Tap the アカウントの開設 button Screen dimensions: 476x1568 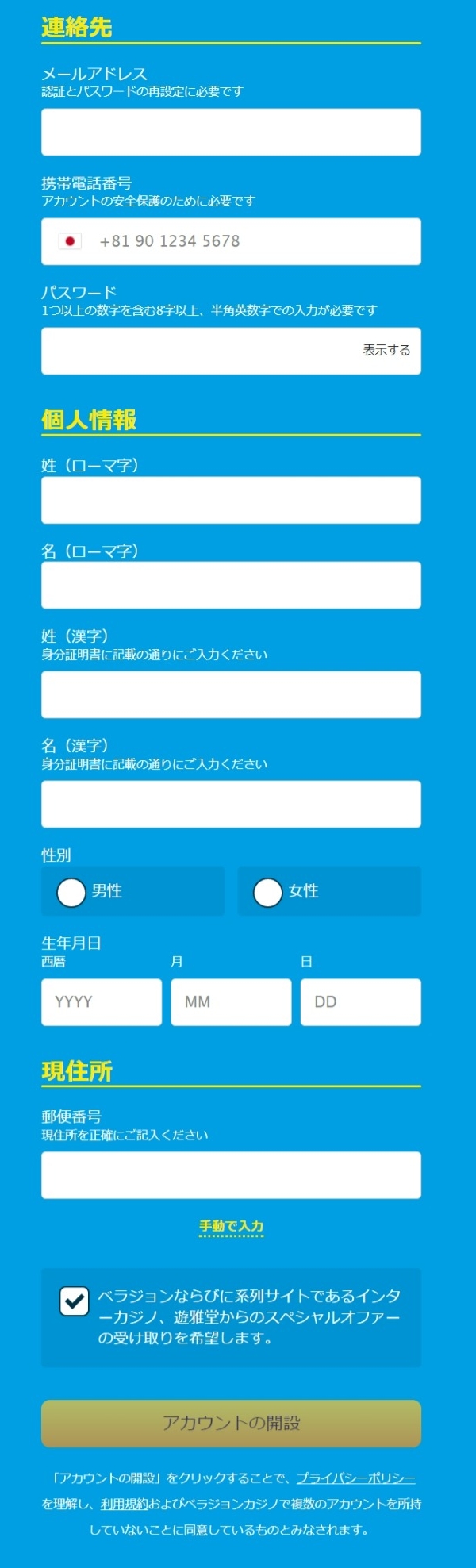point(231,1423)
